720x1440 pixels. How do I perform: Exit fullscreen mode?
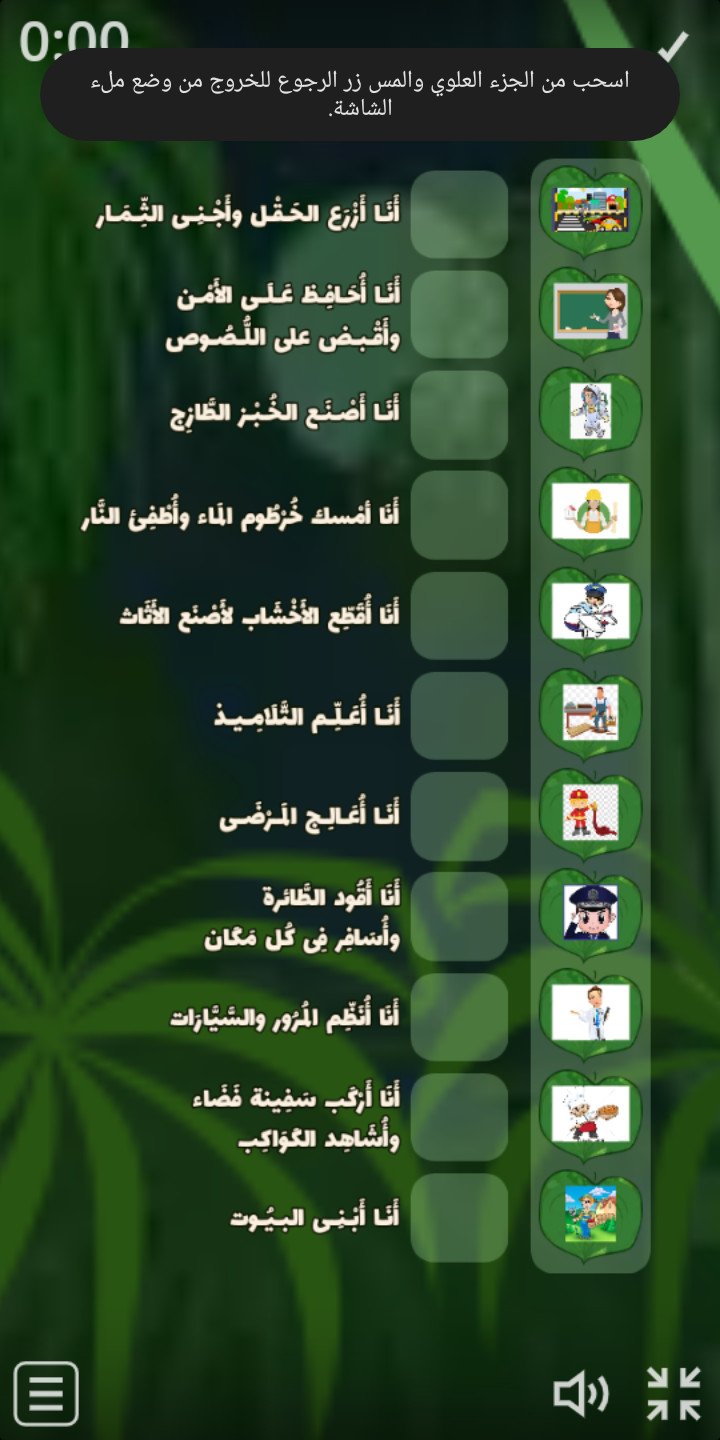point(673,1394)
